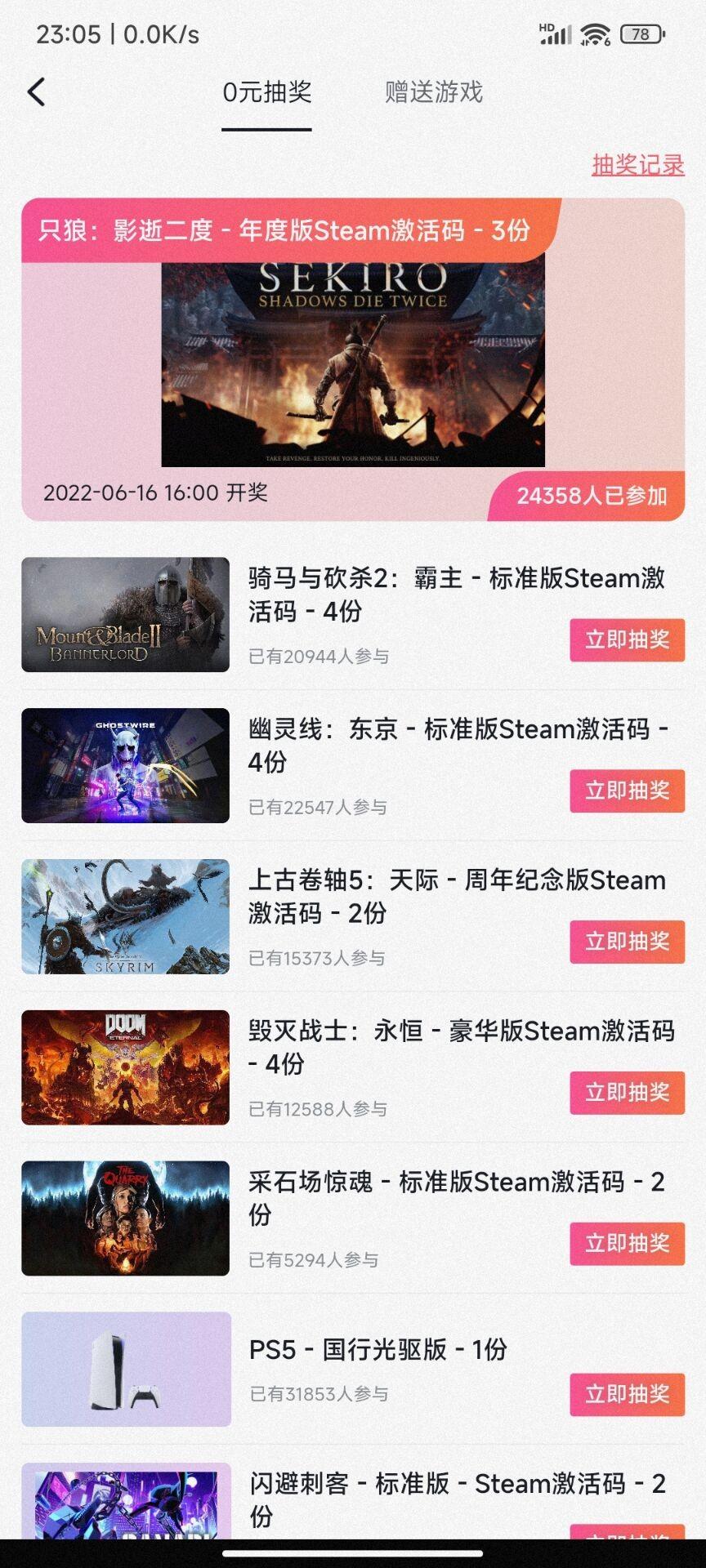
Task: Select the 0元抽奖 tab
Action: pos(267,92)
